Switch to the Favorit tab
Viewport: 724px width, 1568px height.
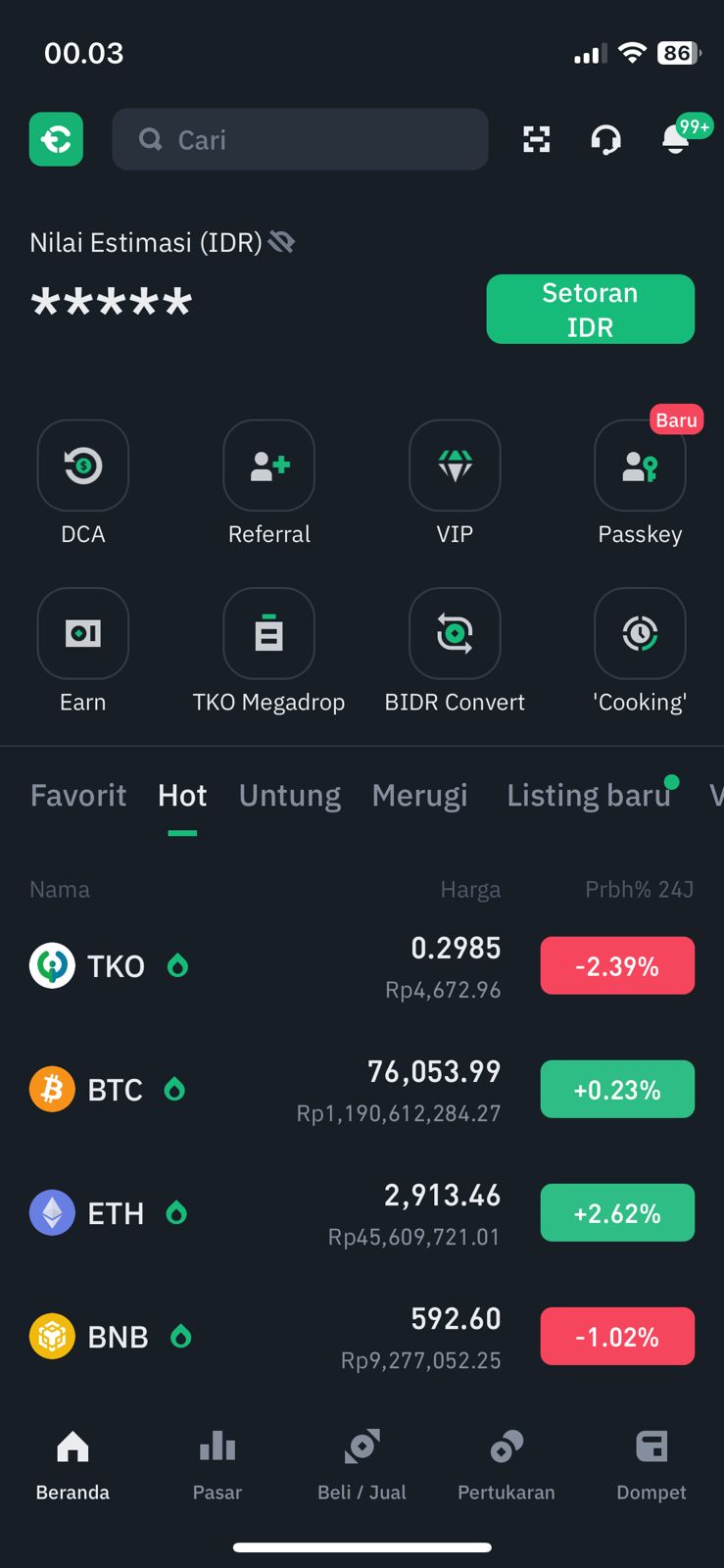78,795
